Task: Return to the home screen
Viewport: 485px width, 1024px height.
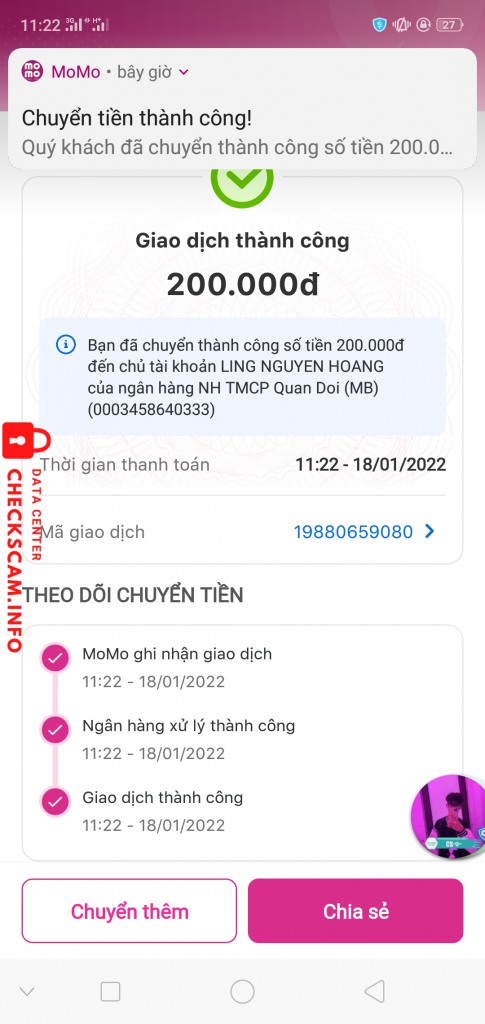Action: coord(242,992)
